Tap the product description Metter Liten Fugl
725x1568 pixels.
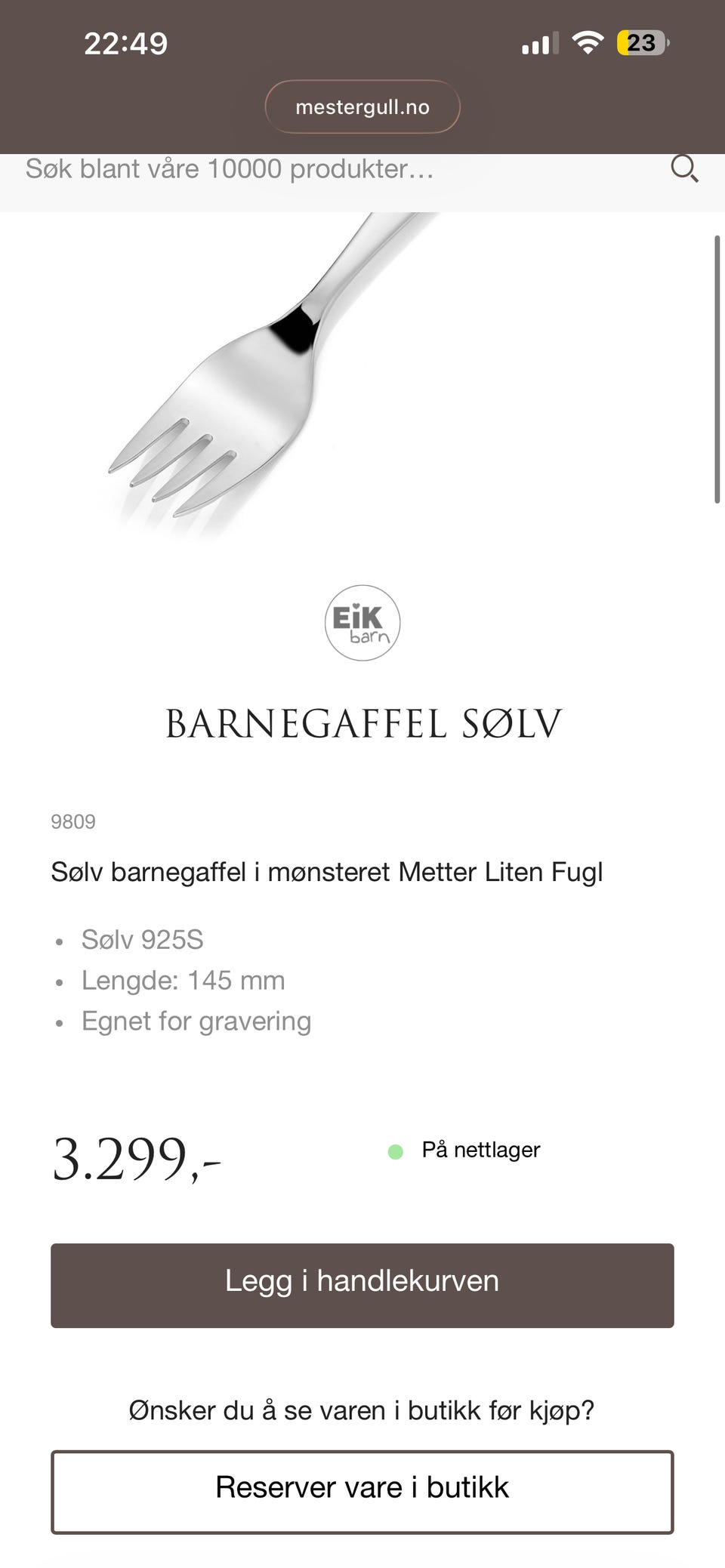pos(328,871)
